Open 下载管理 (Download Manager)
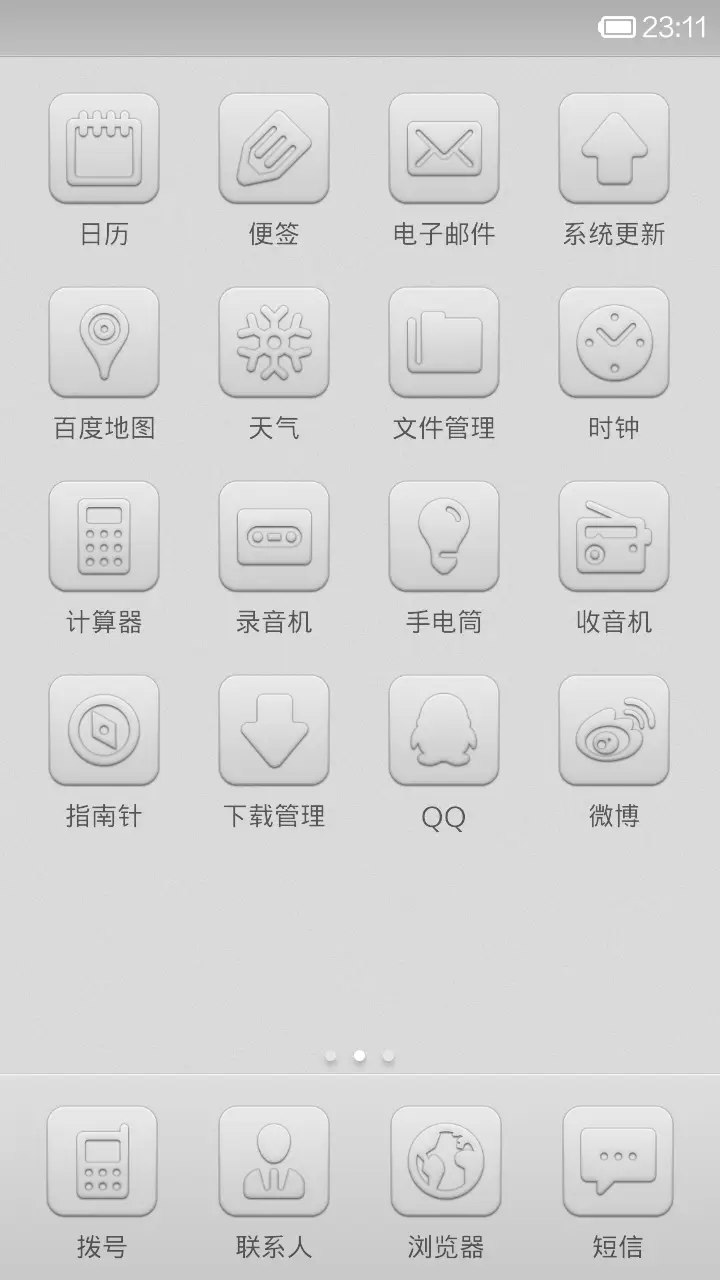 (274, 729)
